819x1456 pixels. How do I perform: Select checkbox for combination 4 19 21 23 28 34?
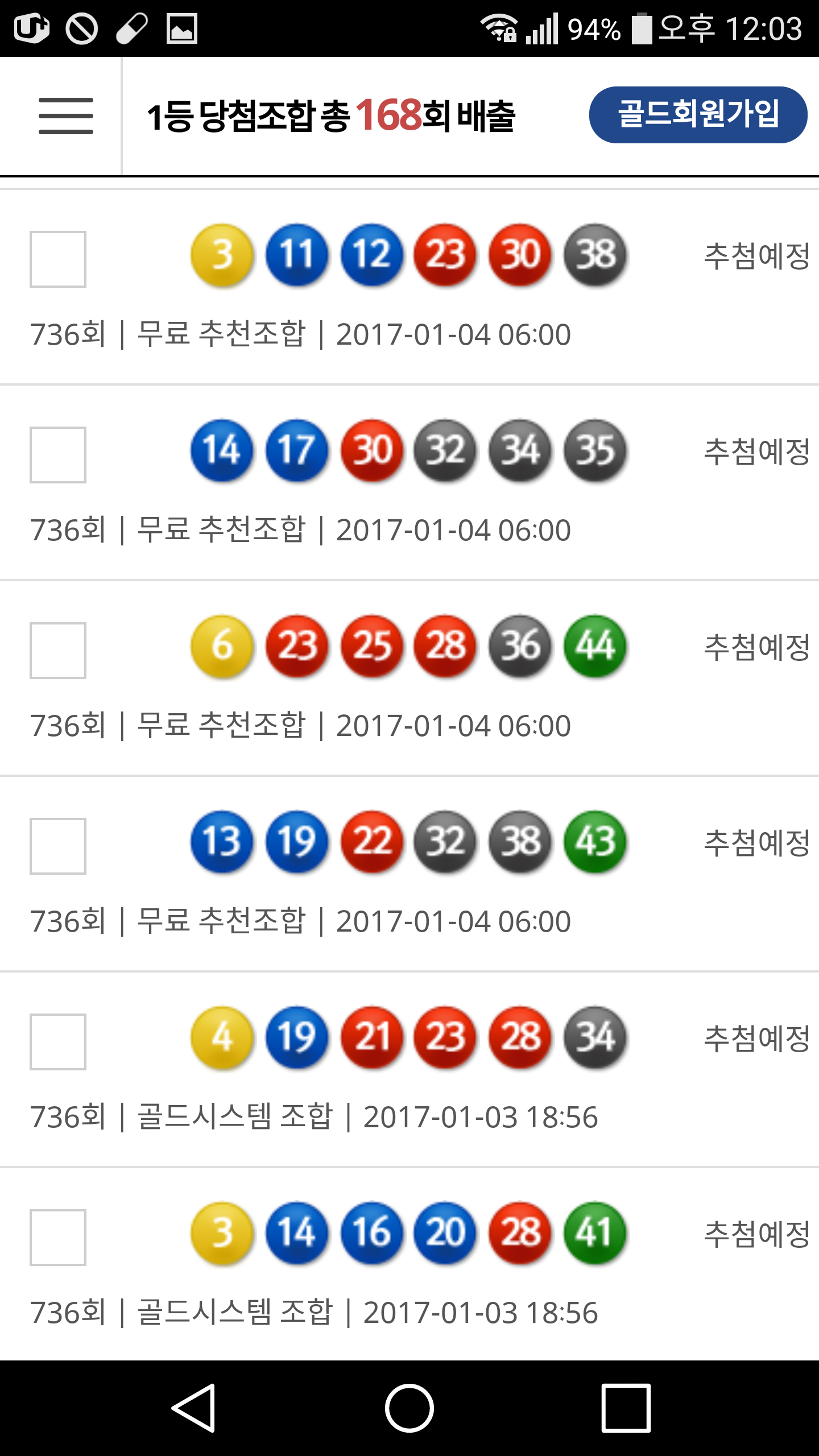pyautogui.click(x=58, y=1042)
